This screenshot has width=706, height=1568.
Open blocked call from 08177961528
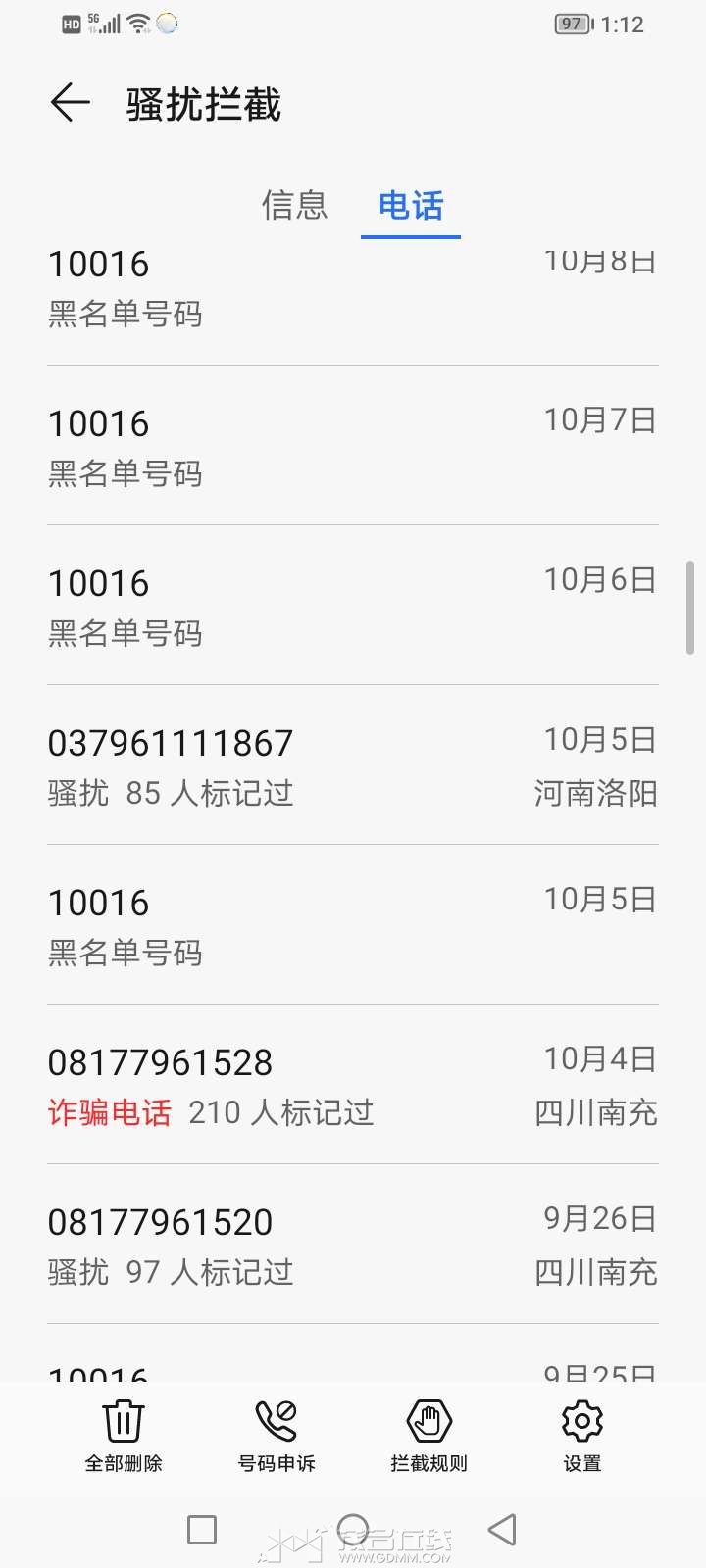pyautogui.click(x=353, y=1086)
